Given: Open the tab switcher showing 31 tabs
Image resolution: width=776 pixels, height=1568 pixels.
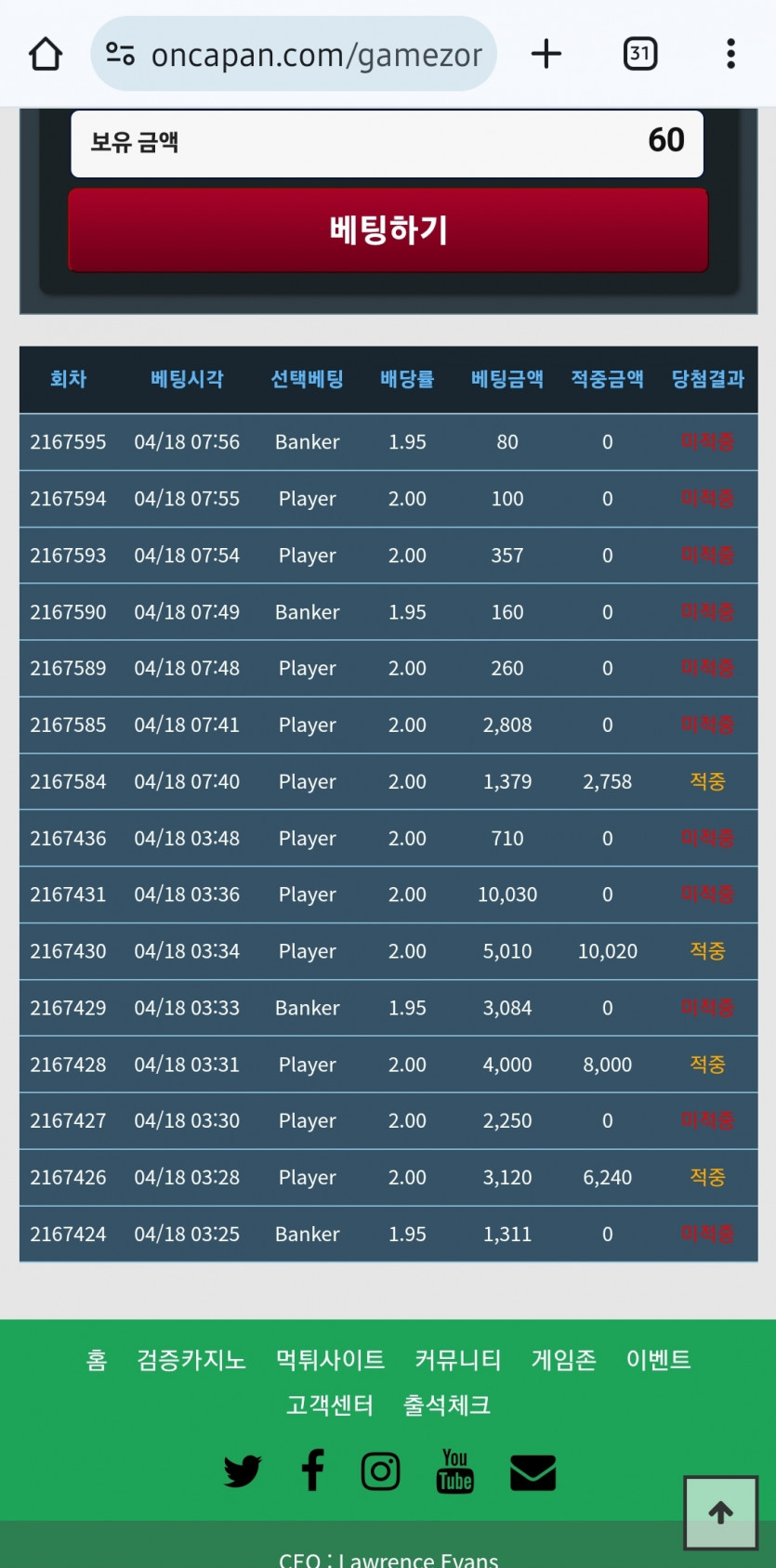Looking at the screenshot, I should [x=639, y=54].
